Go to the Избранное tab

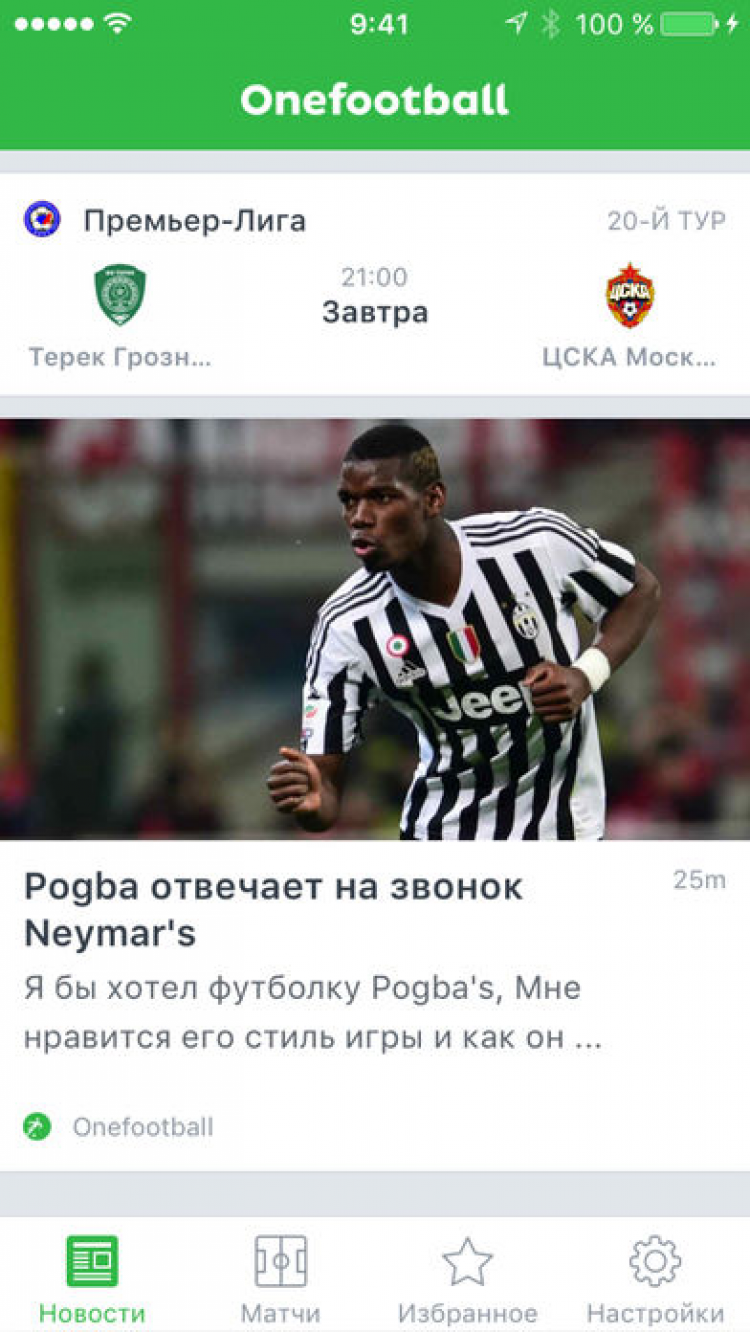pos(467,1278)
